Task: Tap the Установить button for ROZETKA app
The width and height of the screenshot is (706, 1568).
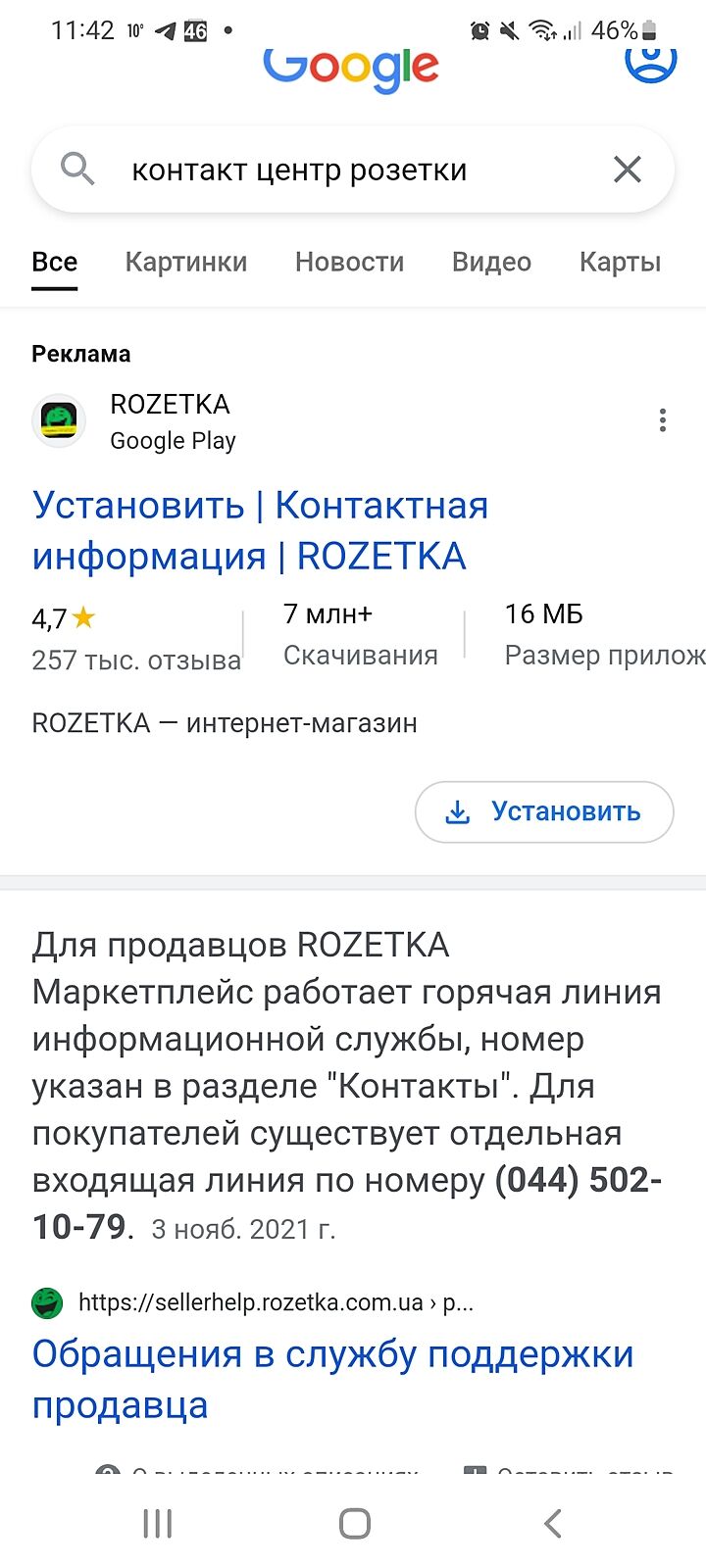Action: 544,811
